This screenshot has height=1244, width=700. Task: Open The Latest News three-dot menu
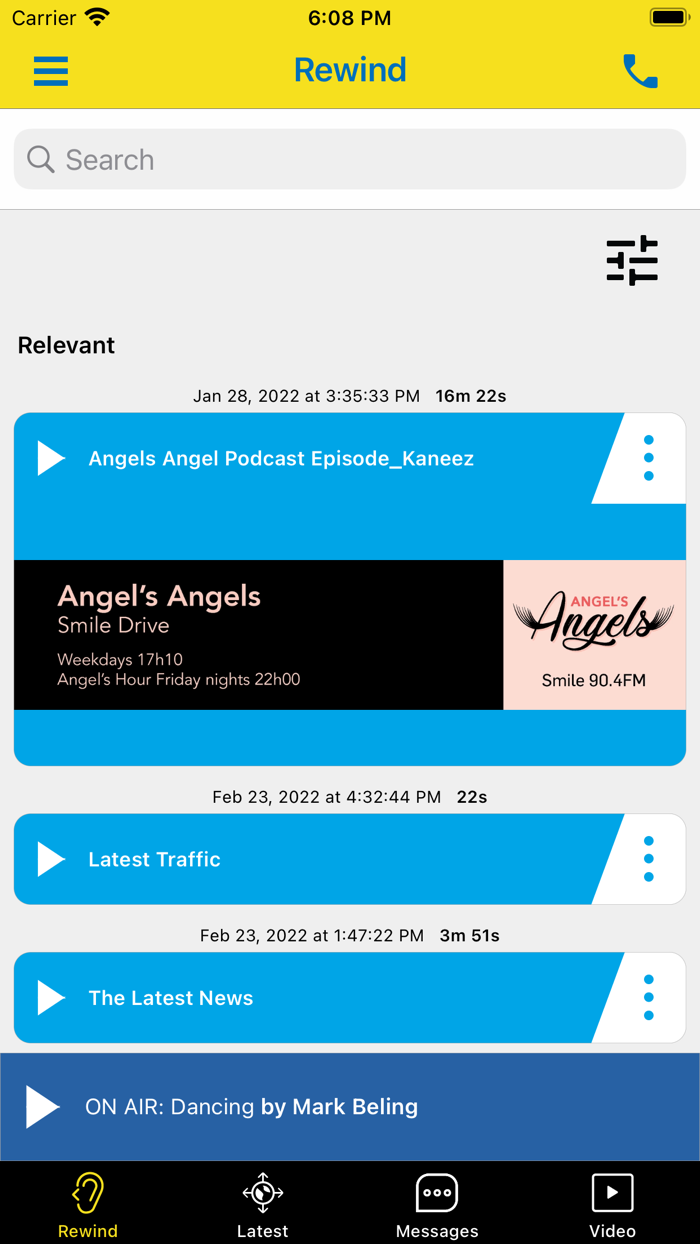649,998
